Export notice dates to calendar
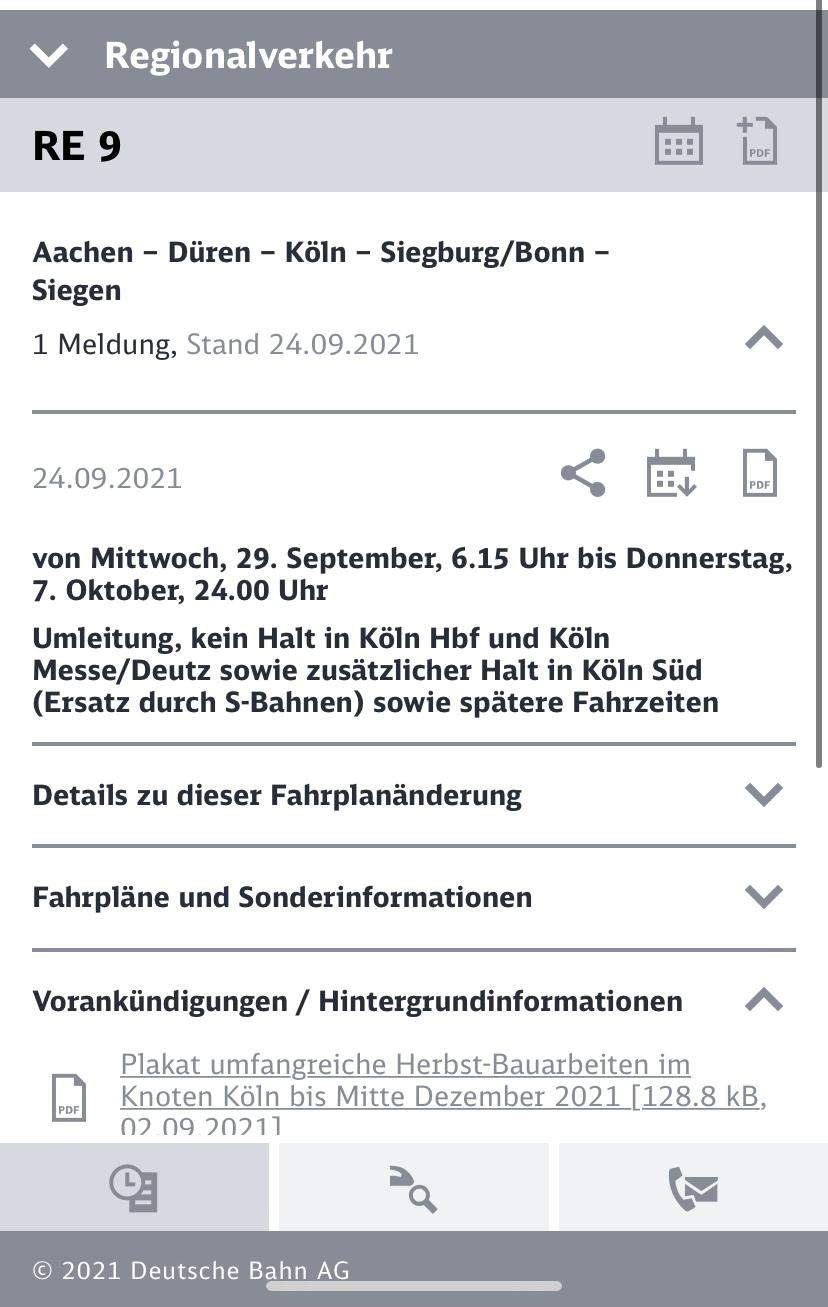This screenshot has height=1307, width=828. [671, 473]
